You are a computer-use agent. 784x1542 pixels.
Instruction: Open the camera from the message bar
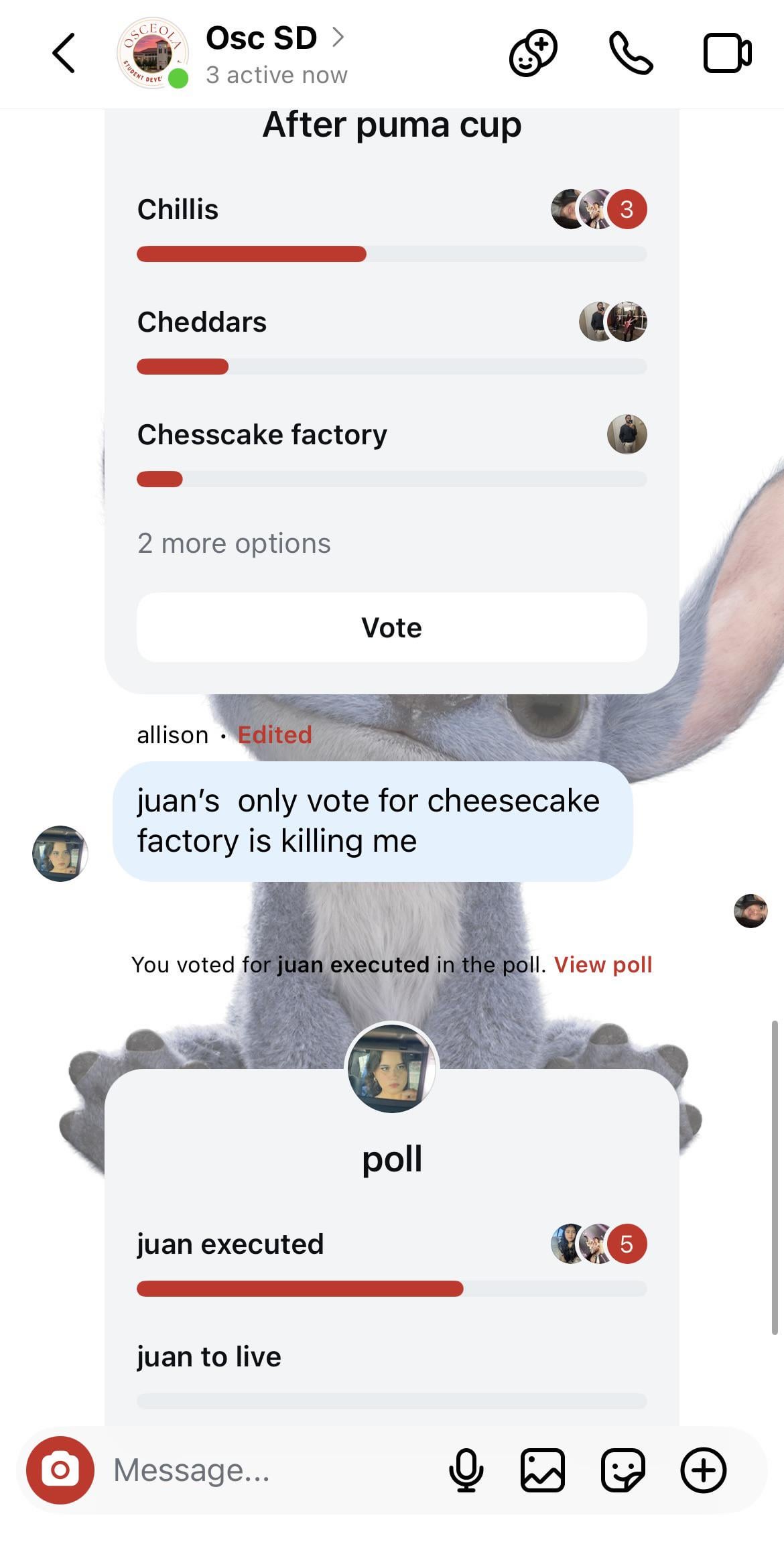click(x=60, y=1470)
